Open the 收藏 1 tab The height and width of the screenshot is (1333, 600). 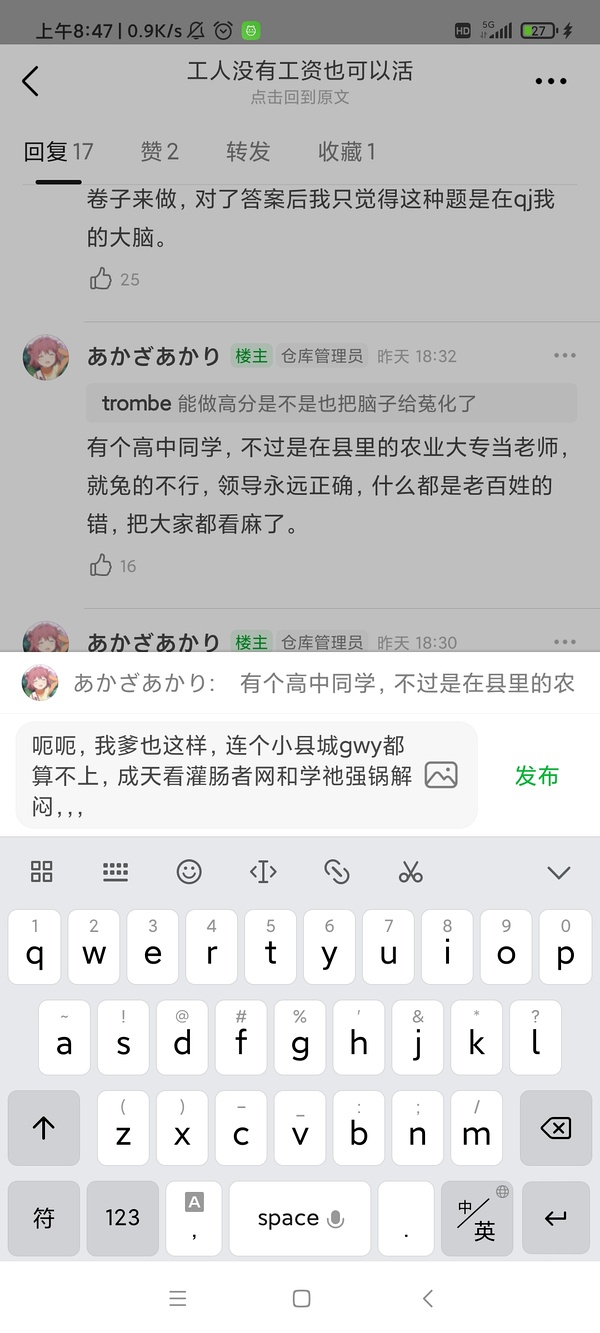pos(346,152)
